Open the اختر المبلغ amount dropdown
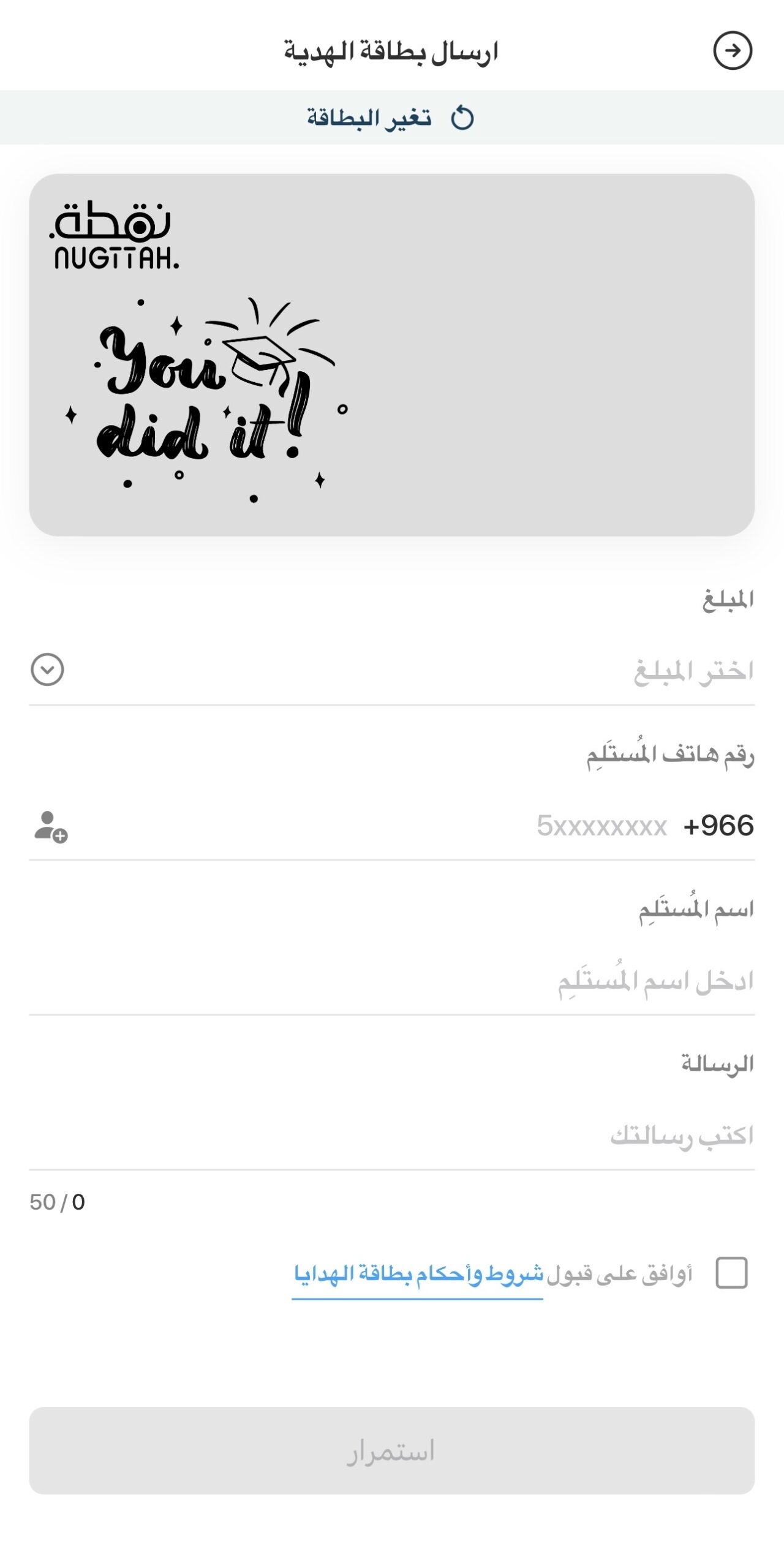Viewport: 784px width, 1568px height. 392,670
